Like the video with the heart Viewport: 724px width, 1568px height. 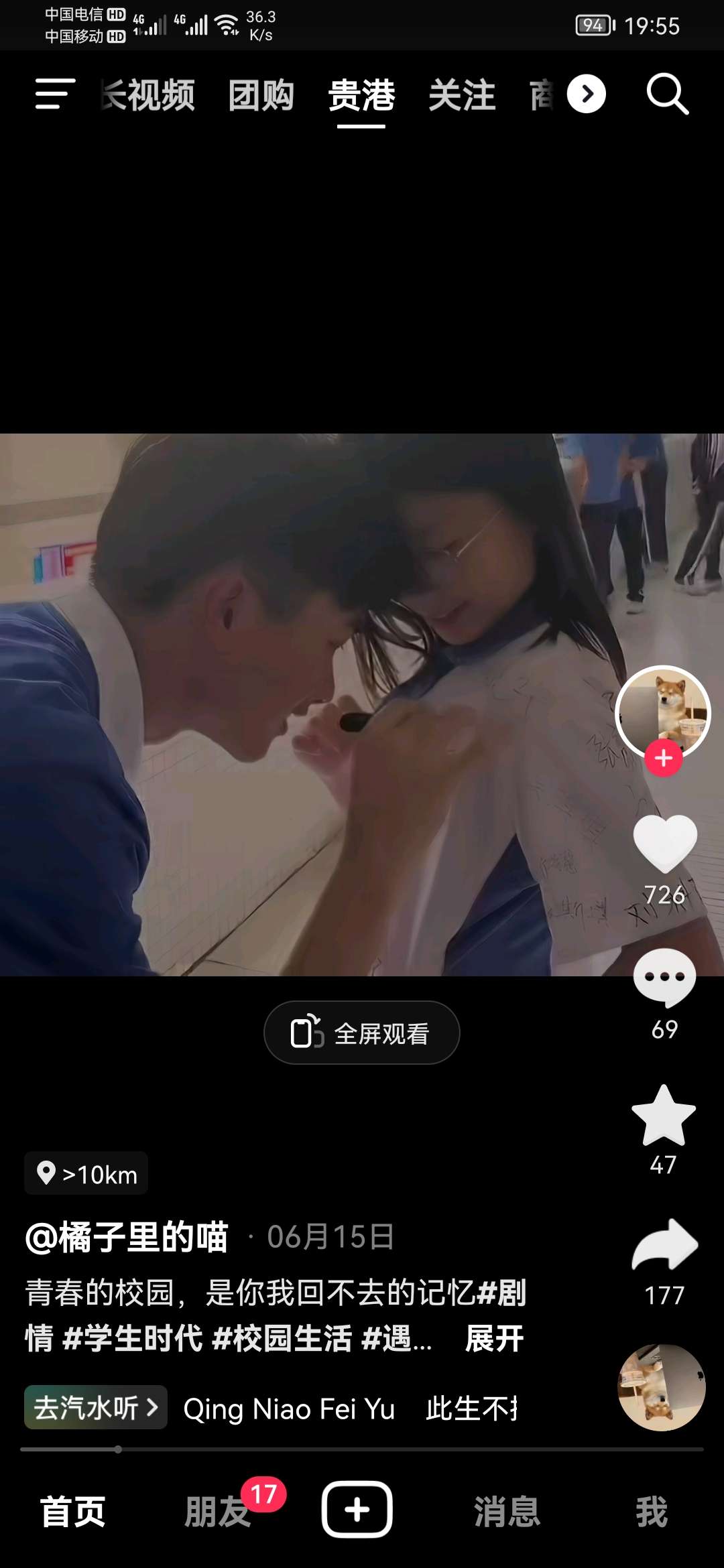click(x=665, y=844)
